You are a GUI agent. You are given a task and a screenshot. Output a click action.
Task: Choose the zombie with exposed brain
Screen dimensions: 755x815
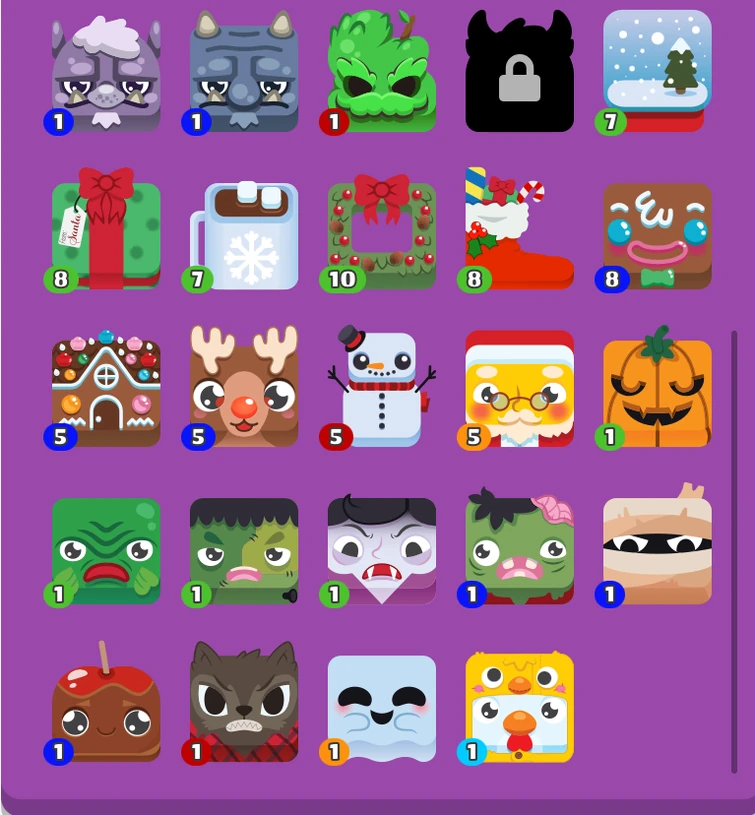tap(520, 551)
